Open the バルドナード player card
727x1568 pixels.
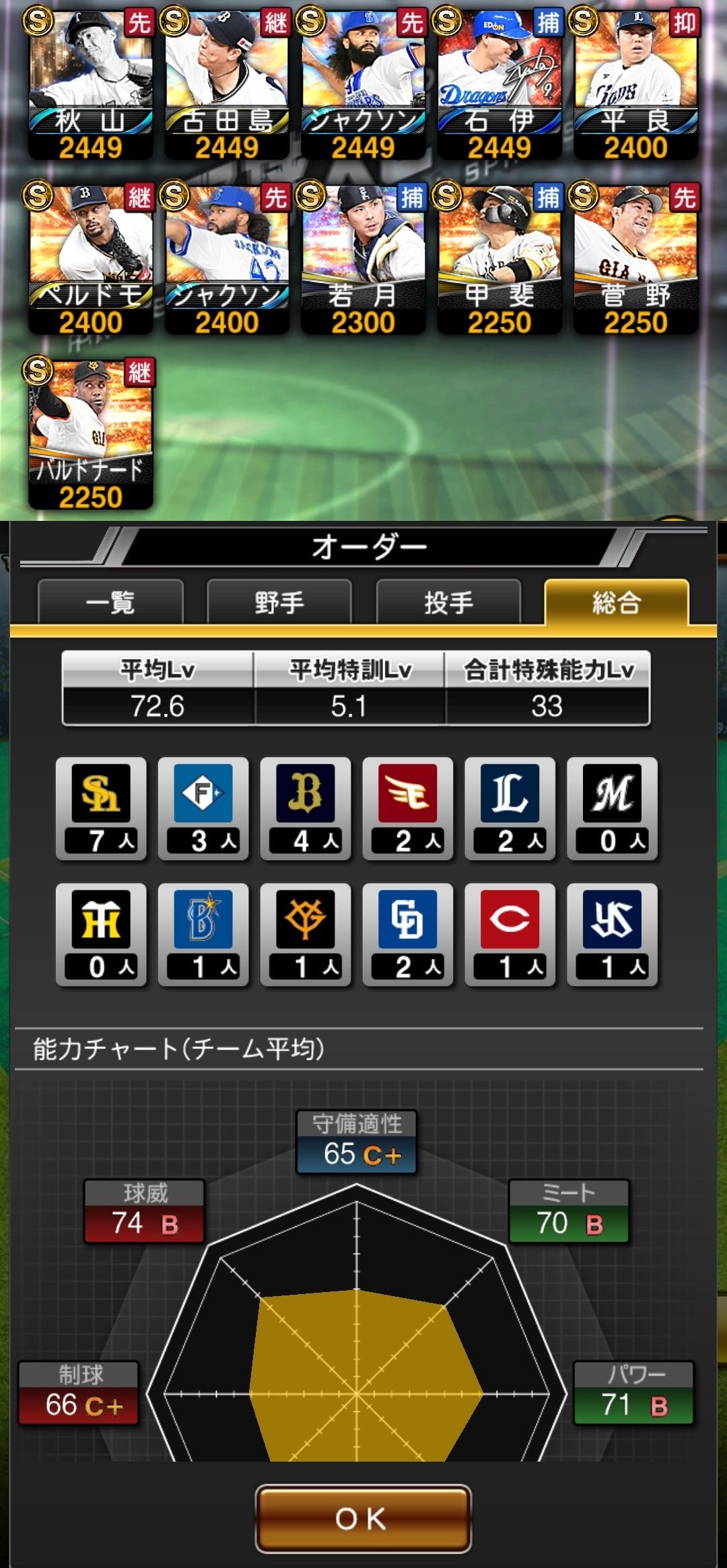[x=90, y=434]
